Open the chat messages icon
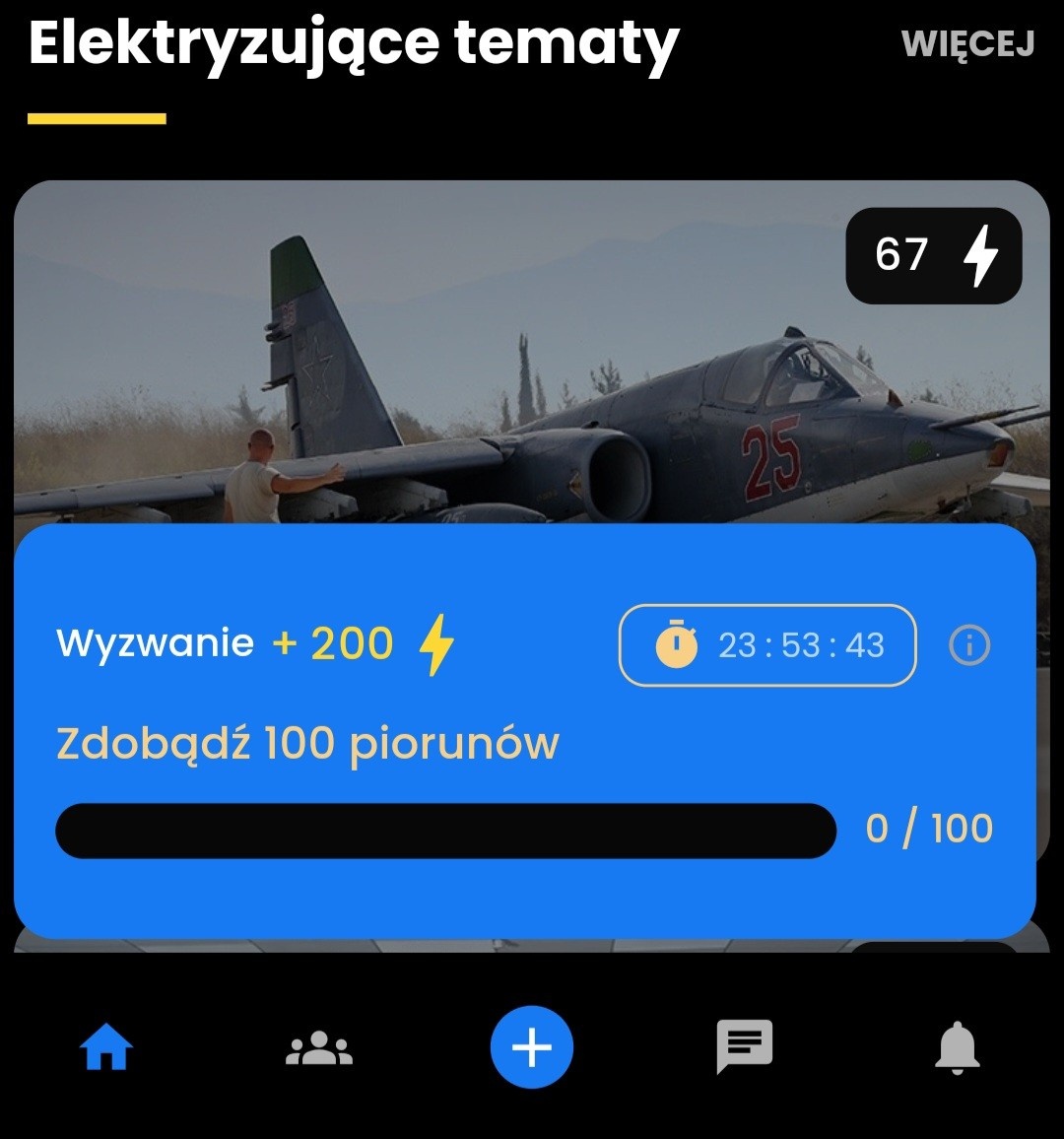The height and width of the screenshot is (1139, 1064). tap(745, 1046)
